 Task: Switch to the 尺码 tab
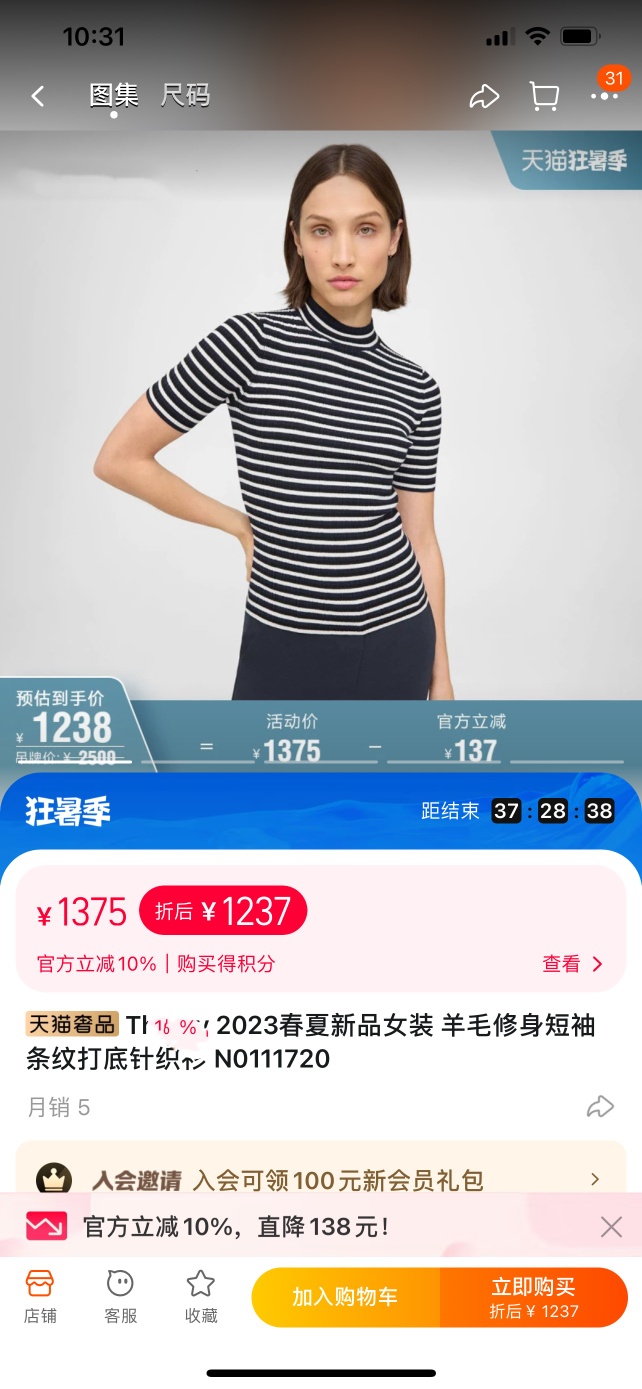point(185,96)
